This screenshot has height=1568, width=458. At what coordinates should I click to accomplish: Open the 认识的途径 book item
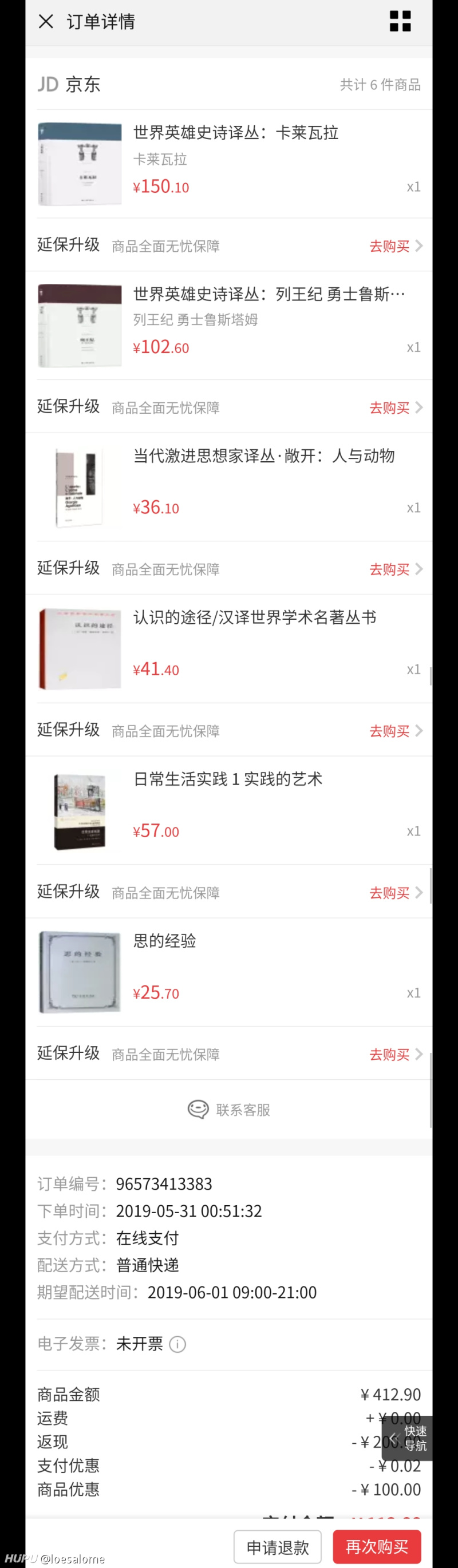pyautogui.click(x=254, y=618)
